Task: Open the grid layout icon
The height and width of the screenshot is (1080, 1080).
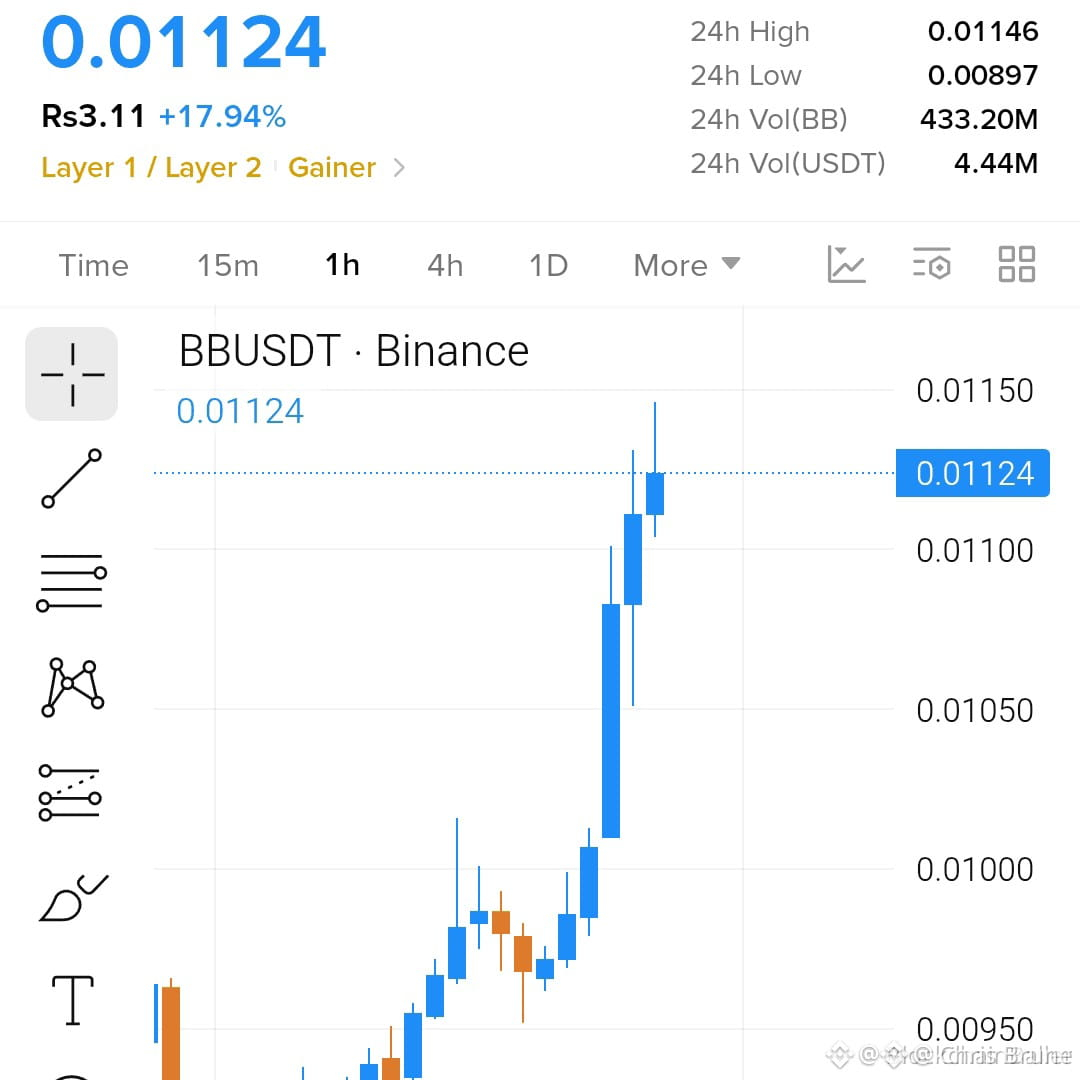Action: click(x=1017, y=264)
